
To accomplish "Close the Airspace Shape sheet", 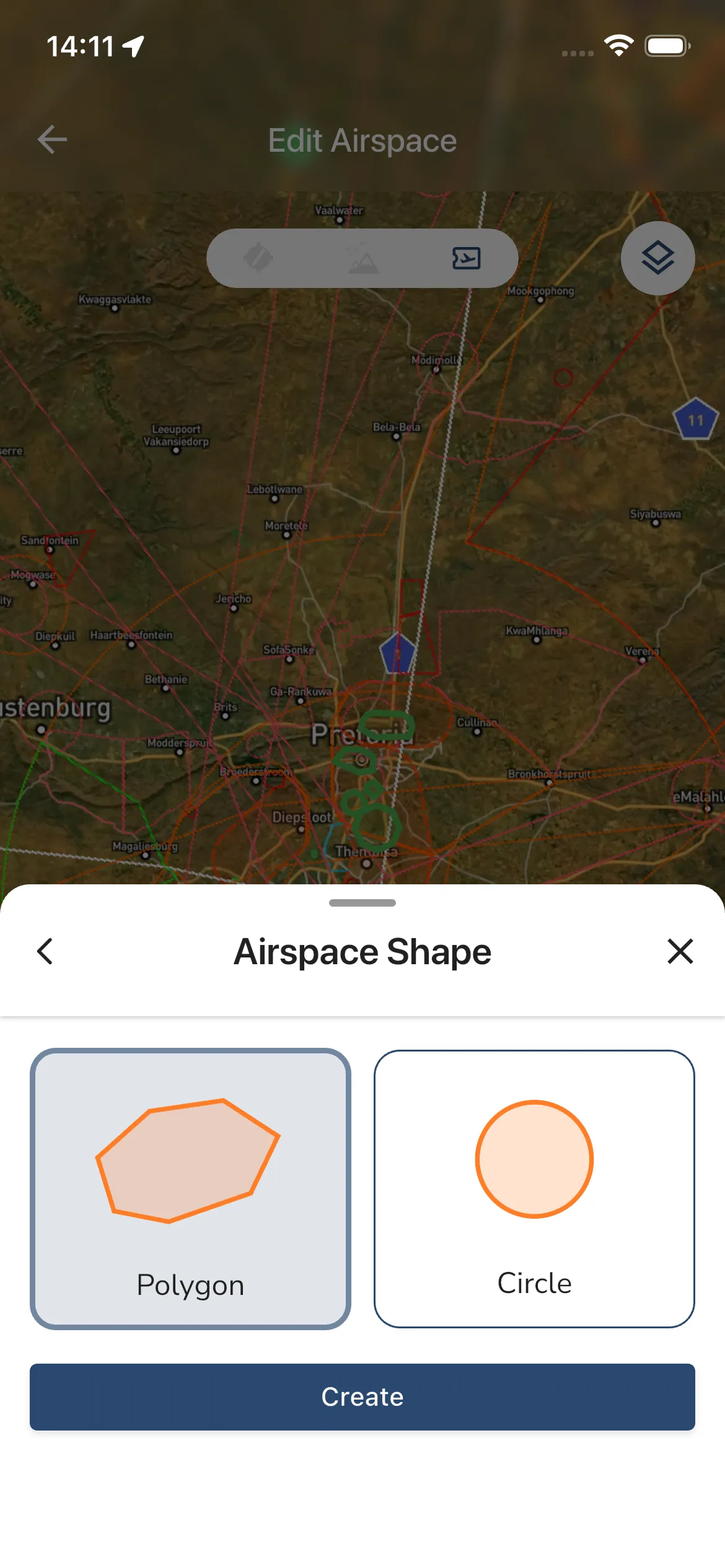I will pyautogui.click(x=680, y=951).
